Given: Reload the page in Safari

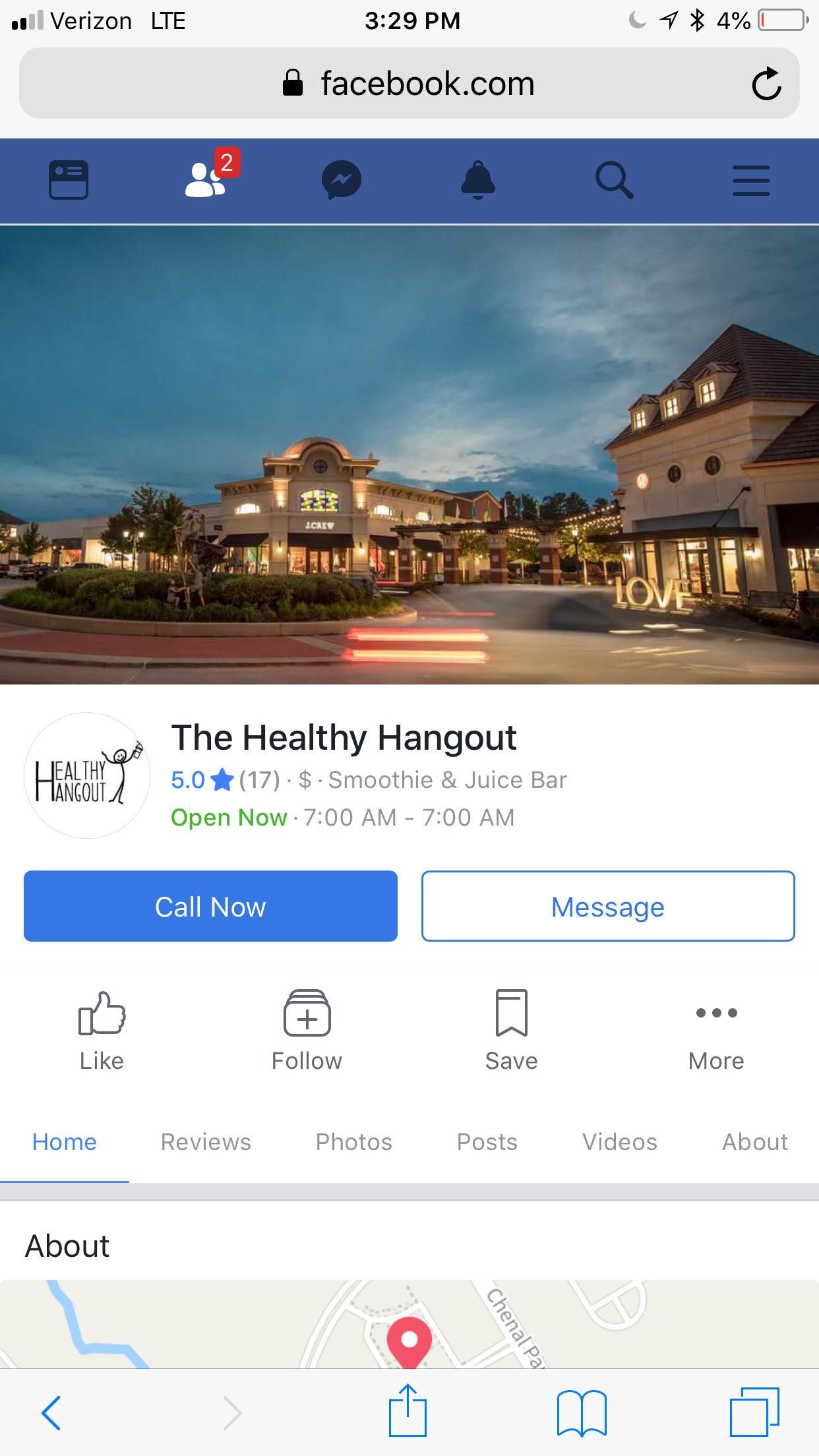Looking at the screenshot, I should point(766,84).
